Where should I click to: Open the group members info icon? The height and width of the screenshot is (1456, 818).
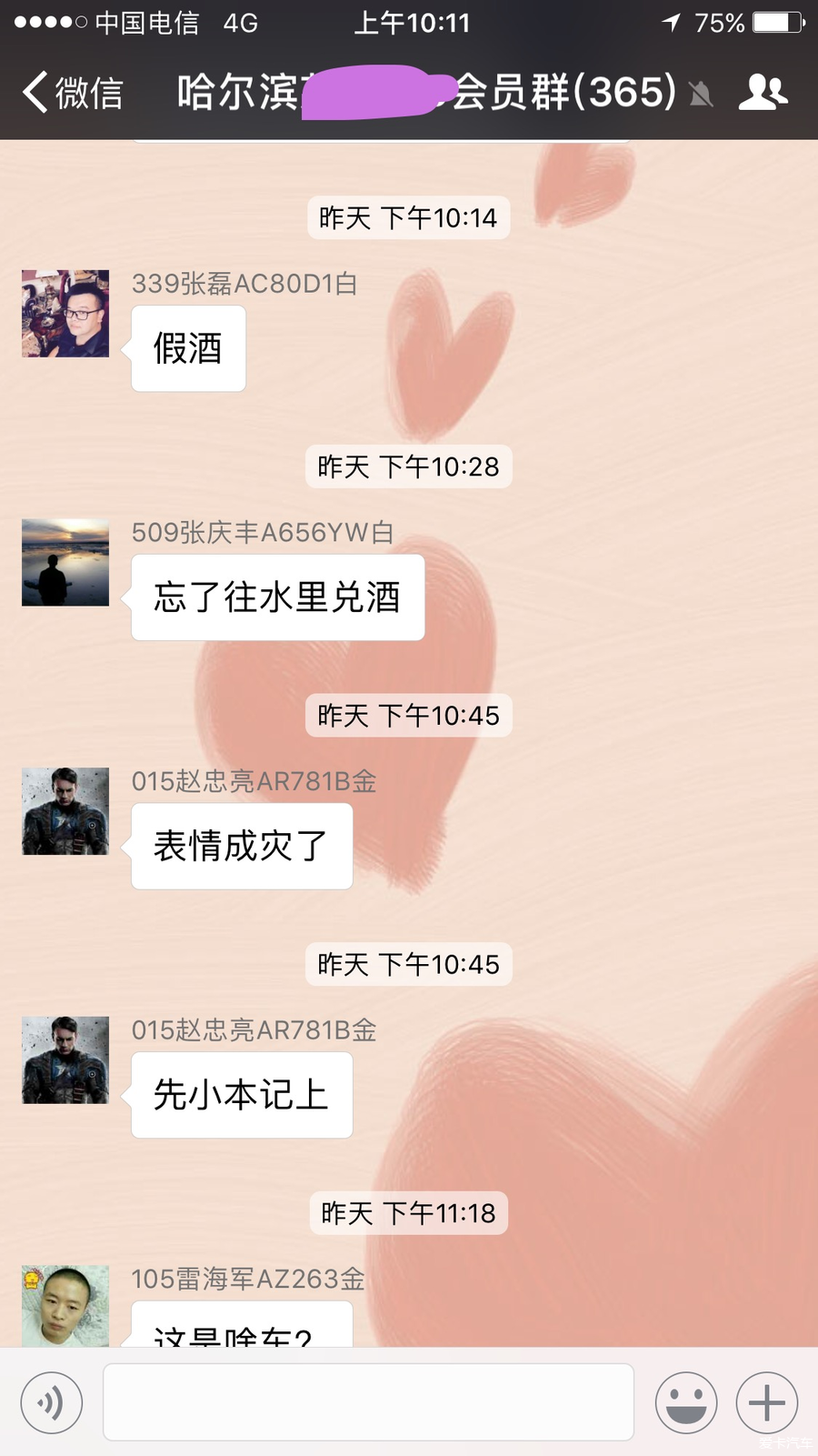pyautogui.click(x=762, y=93)
